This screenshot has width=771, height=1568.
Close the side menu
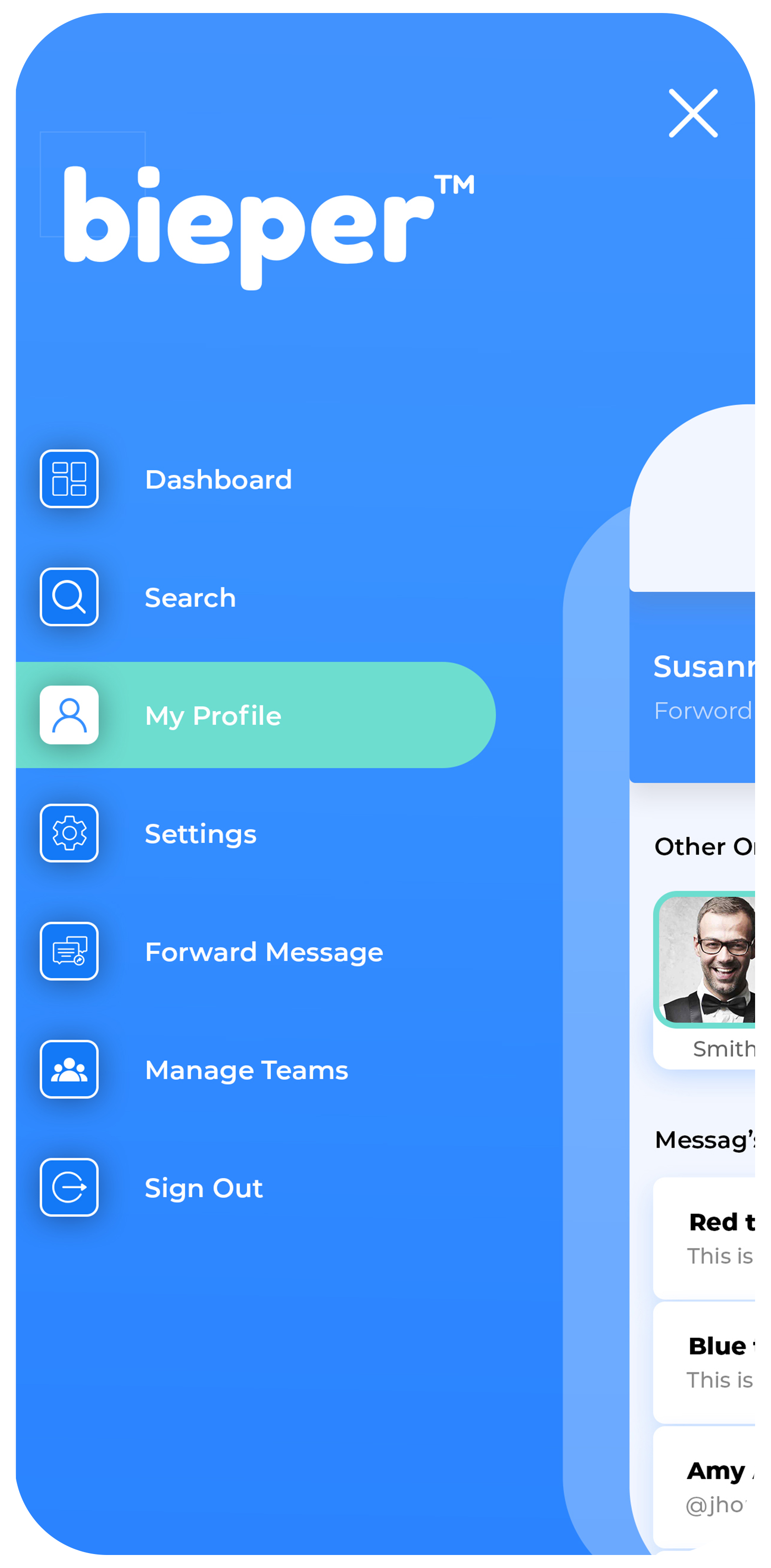(x=692, y=113)
